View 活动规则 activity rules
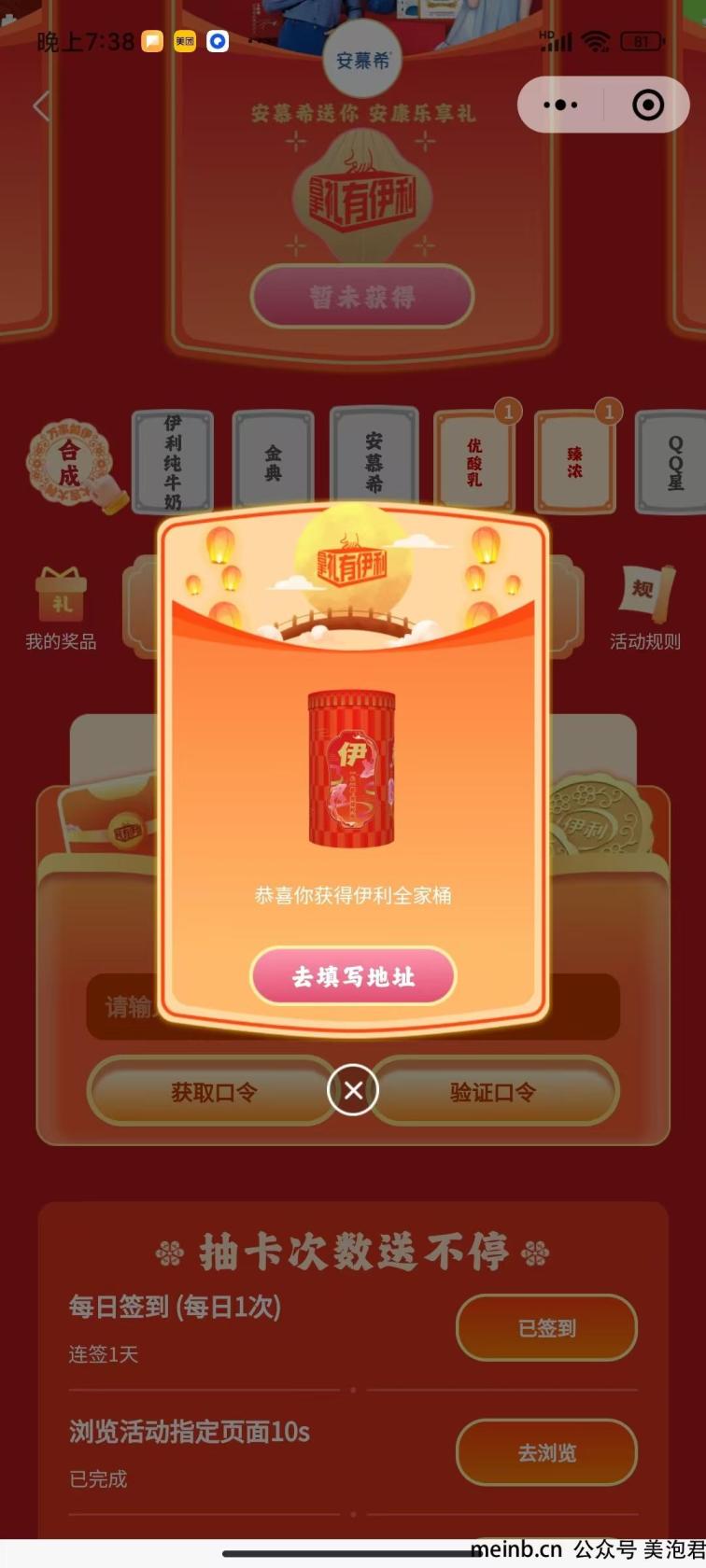The image size is (706, 1568). click(x=644, y=609)
